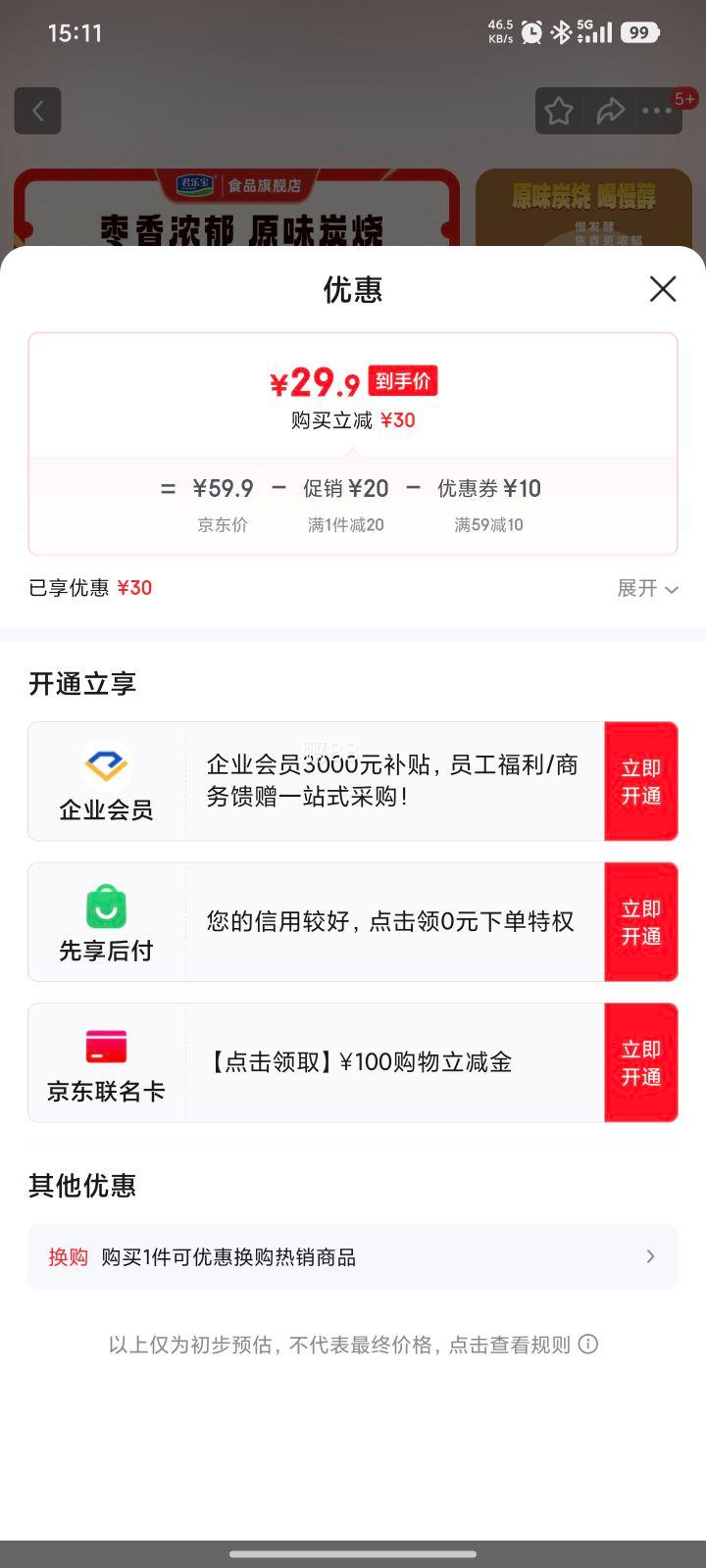Screen dimensions: 706x1568
Task: Tap the 京东联名卡 red bank card icon
Action: coord(106,1047)
